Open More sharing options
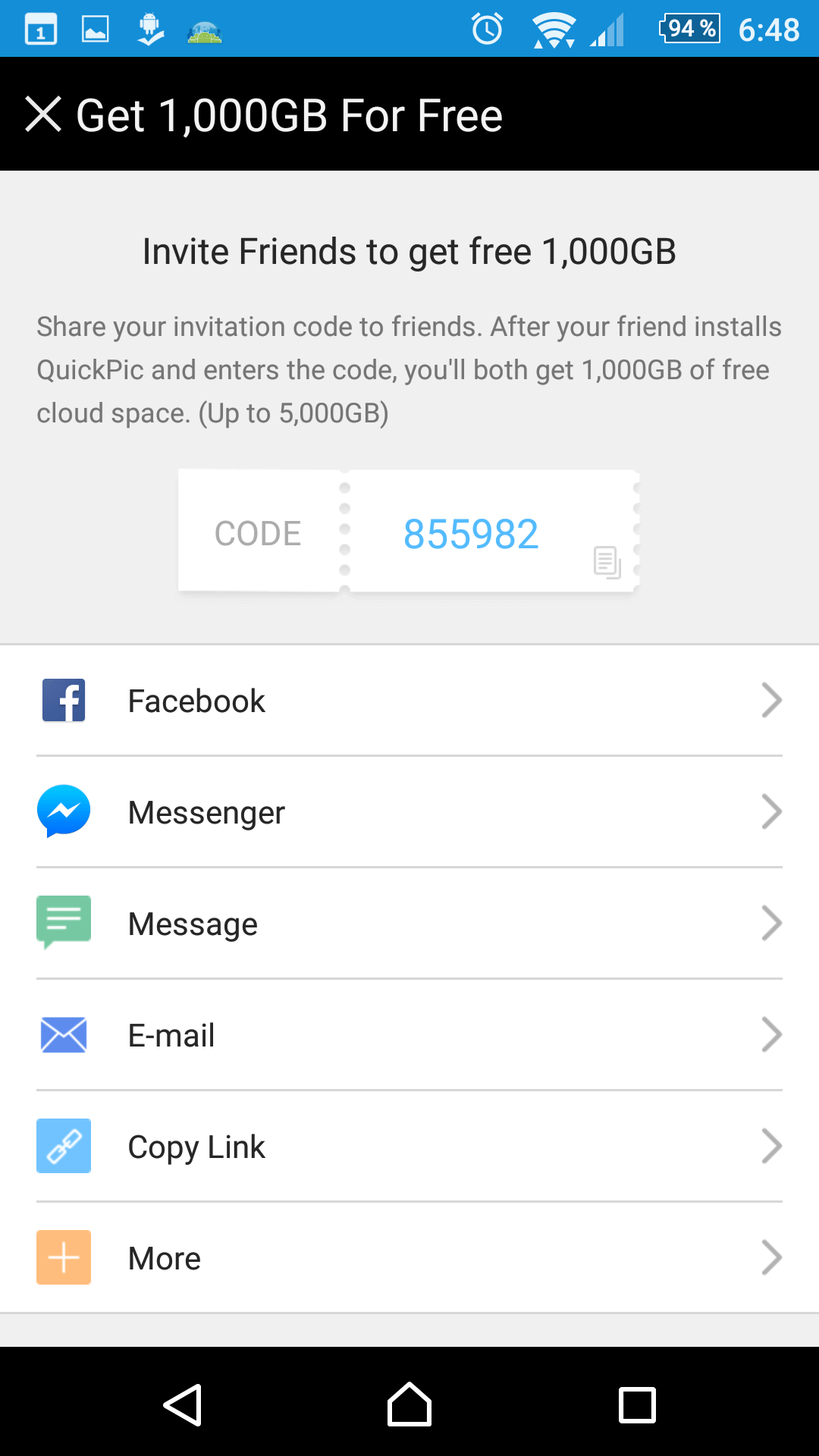 409,1258
